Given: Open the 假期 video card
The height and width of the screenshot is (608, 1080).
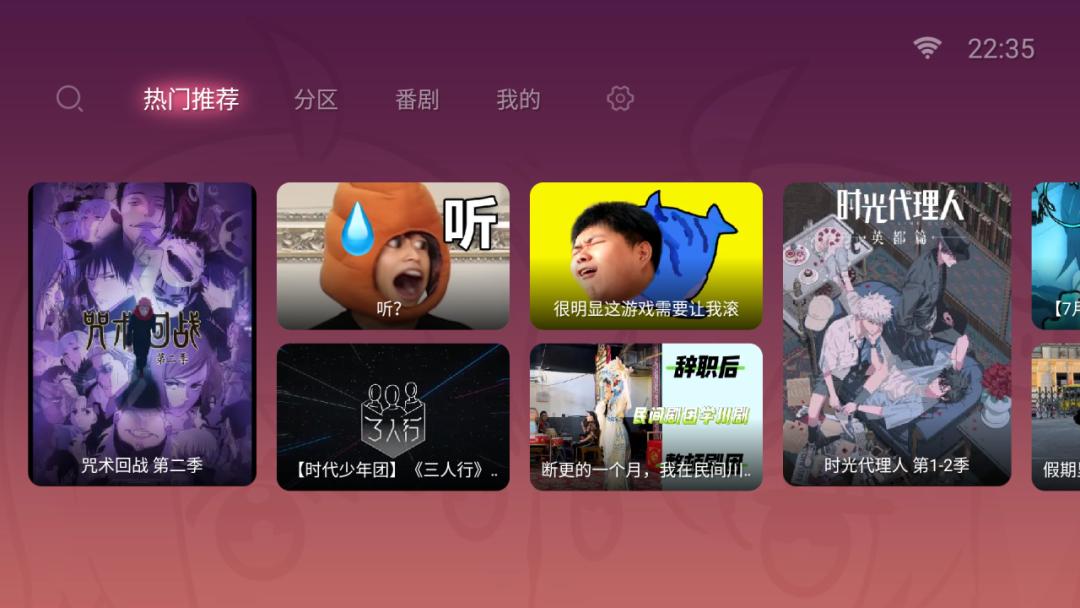Looking at the screenshot, I should [x=1056, y=417].
